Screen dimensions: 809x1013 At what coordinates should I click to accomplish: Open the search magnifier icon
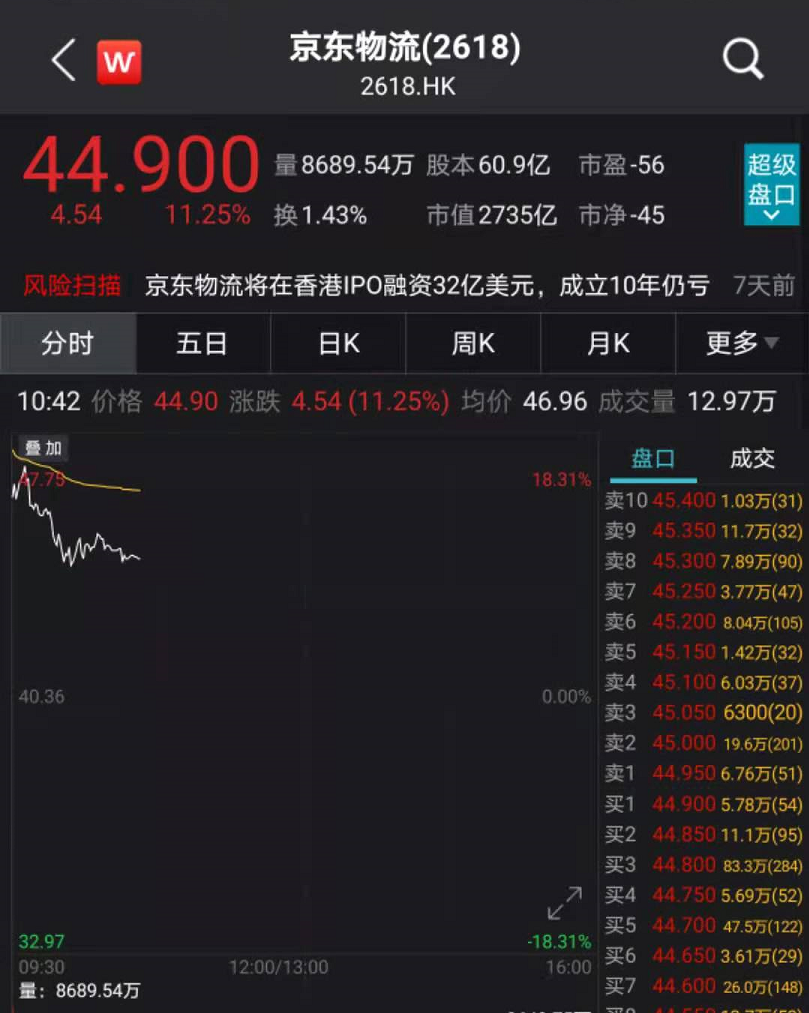(x=742, y=59)
